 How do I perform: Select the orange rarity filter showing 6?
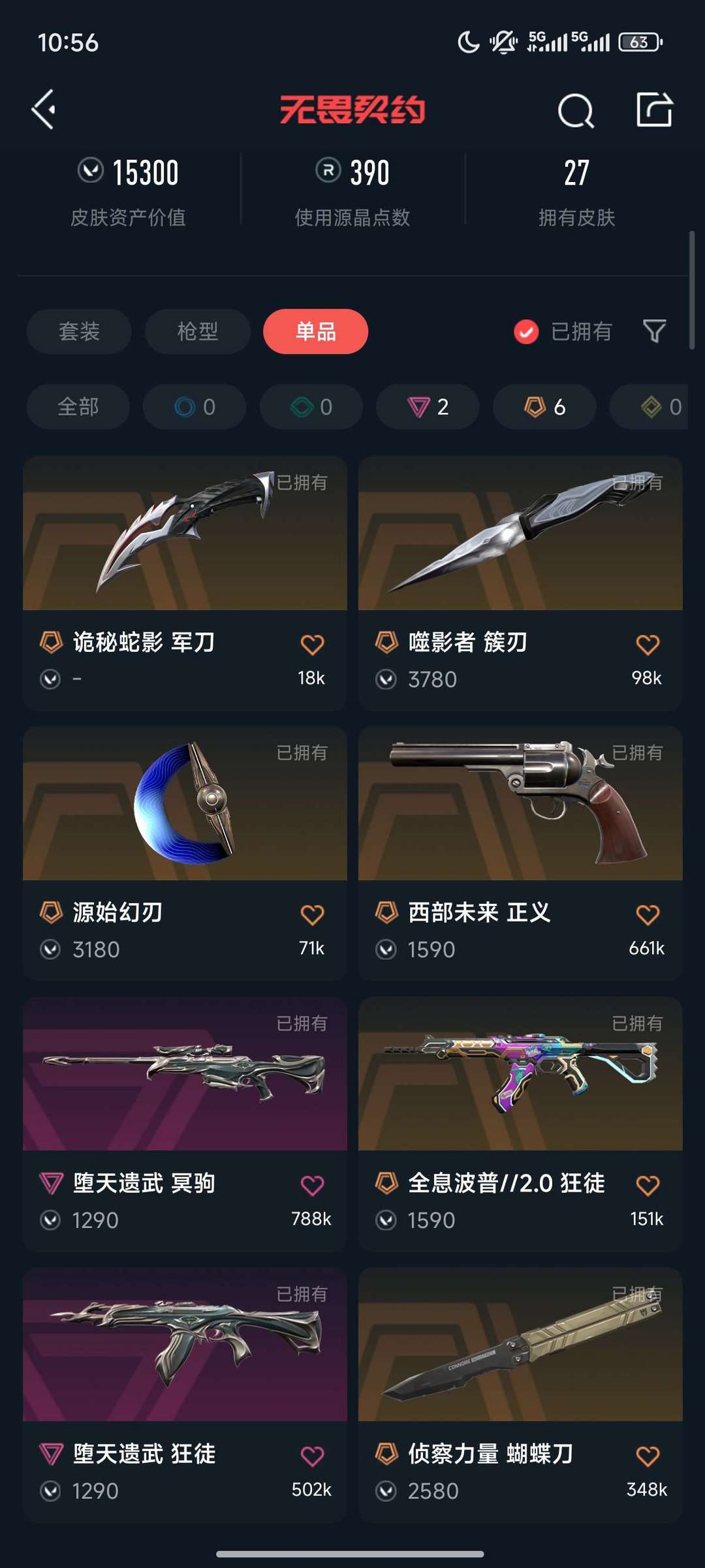tap(543, 407)
